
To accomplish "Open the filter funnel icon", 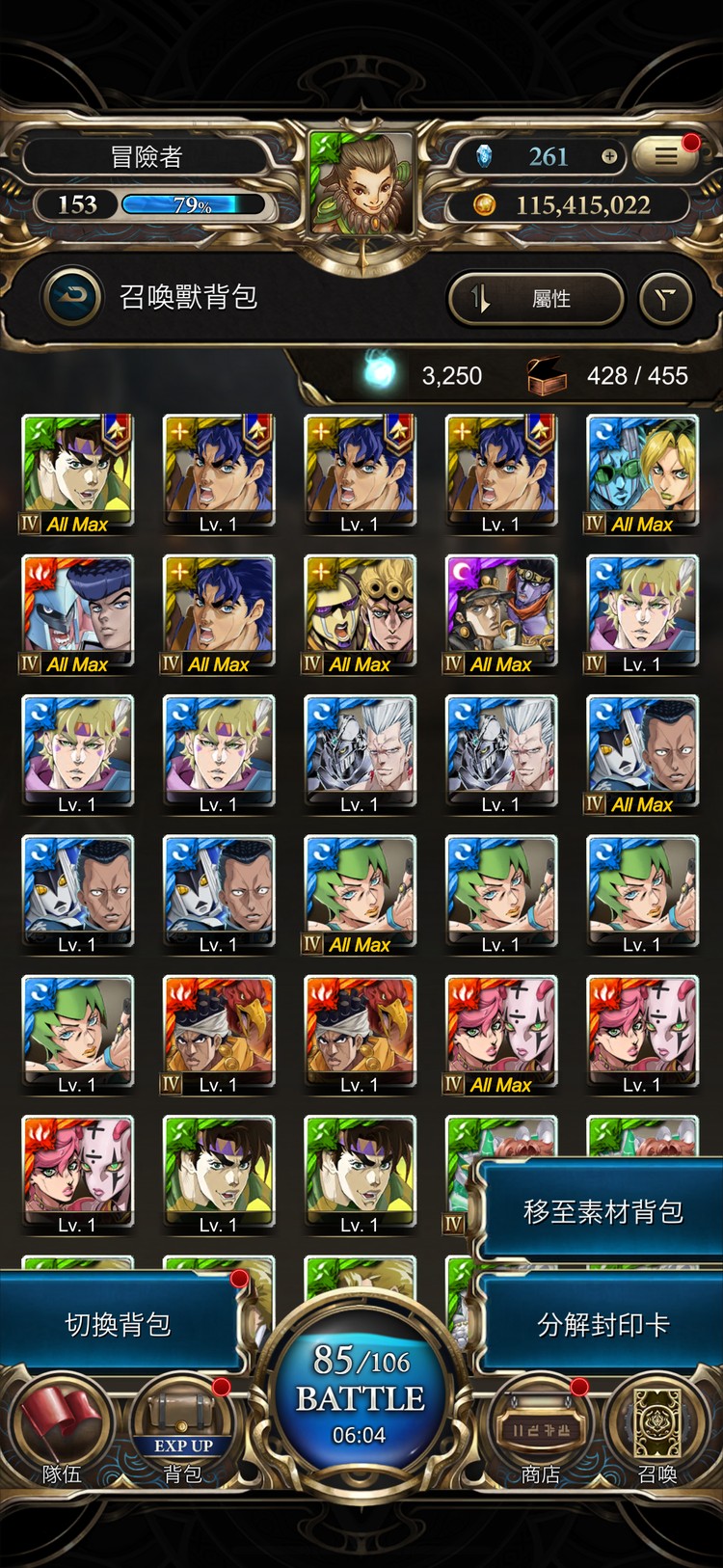I will click(x=665, y=299).
